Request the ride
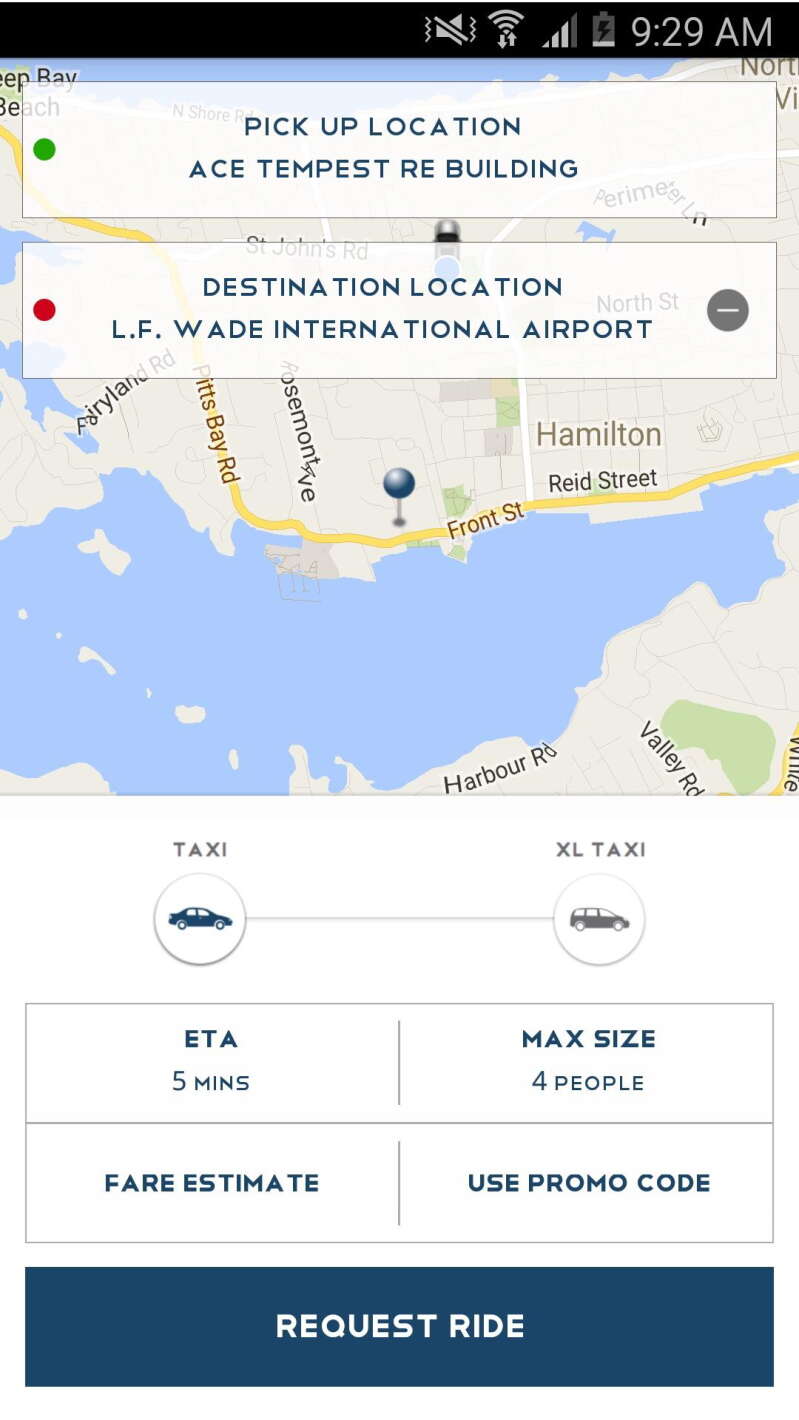The image size is (799, 1420). coord(399,1326)
